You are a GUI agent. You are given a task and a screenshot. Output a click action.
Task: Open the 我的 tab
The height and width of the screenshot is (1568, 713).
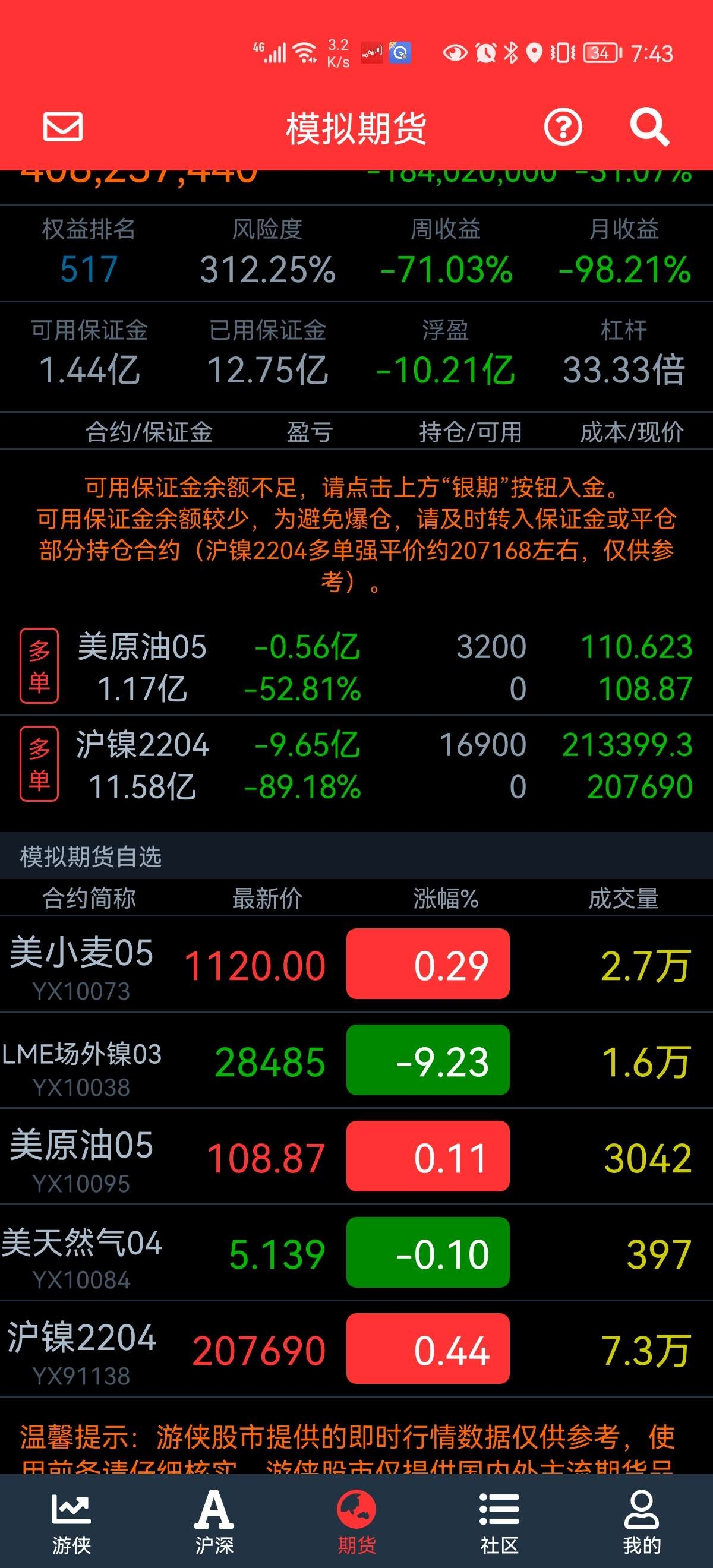pyautogui.click(x=642, y=1522)
